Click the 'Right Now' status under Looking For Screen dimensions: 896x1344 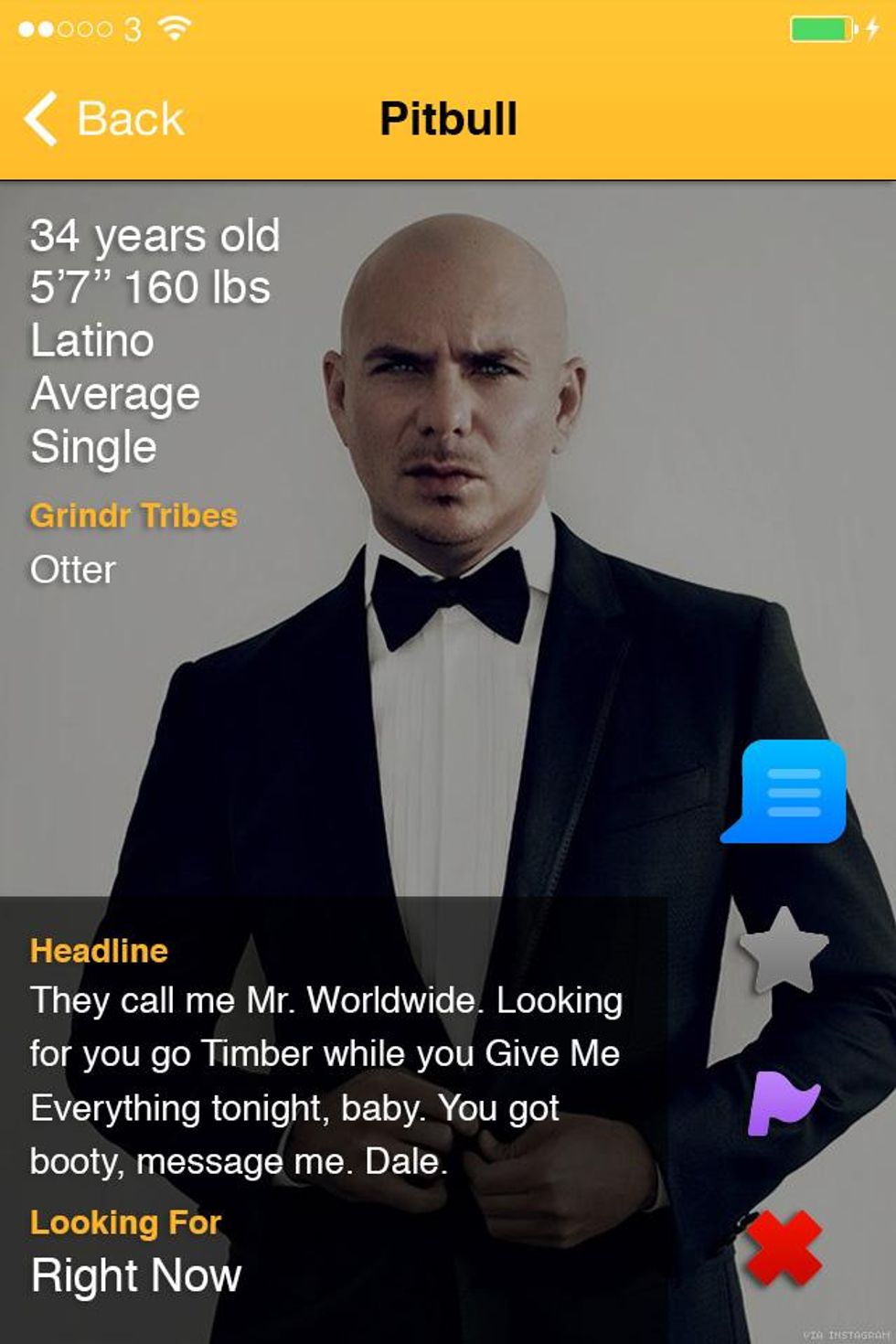pyautogui.click(x=135, y=1272)
